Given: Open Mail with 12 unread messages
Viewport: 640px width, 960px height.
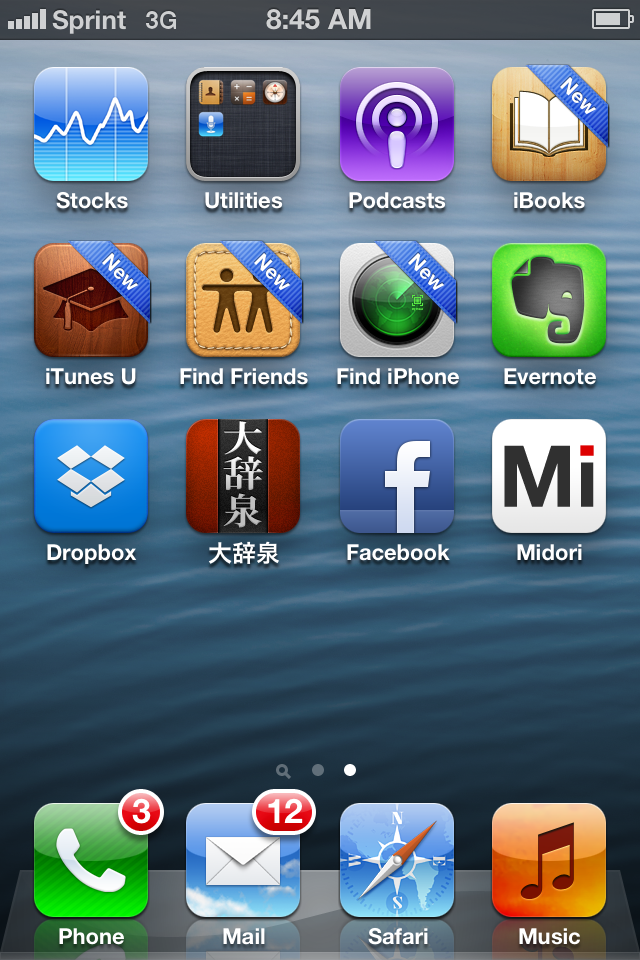Looking at the screenshot, I should (x=243, y=860).
